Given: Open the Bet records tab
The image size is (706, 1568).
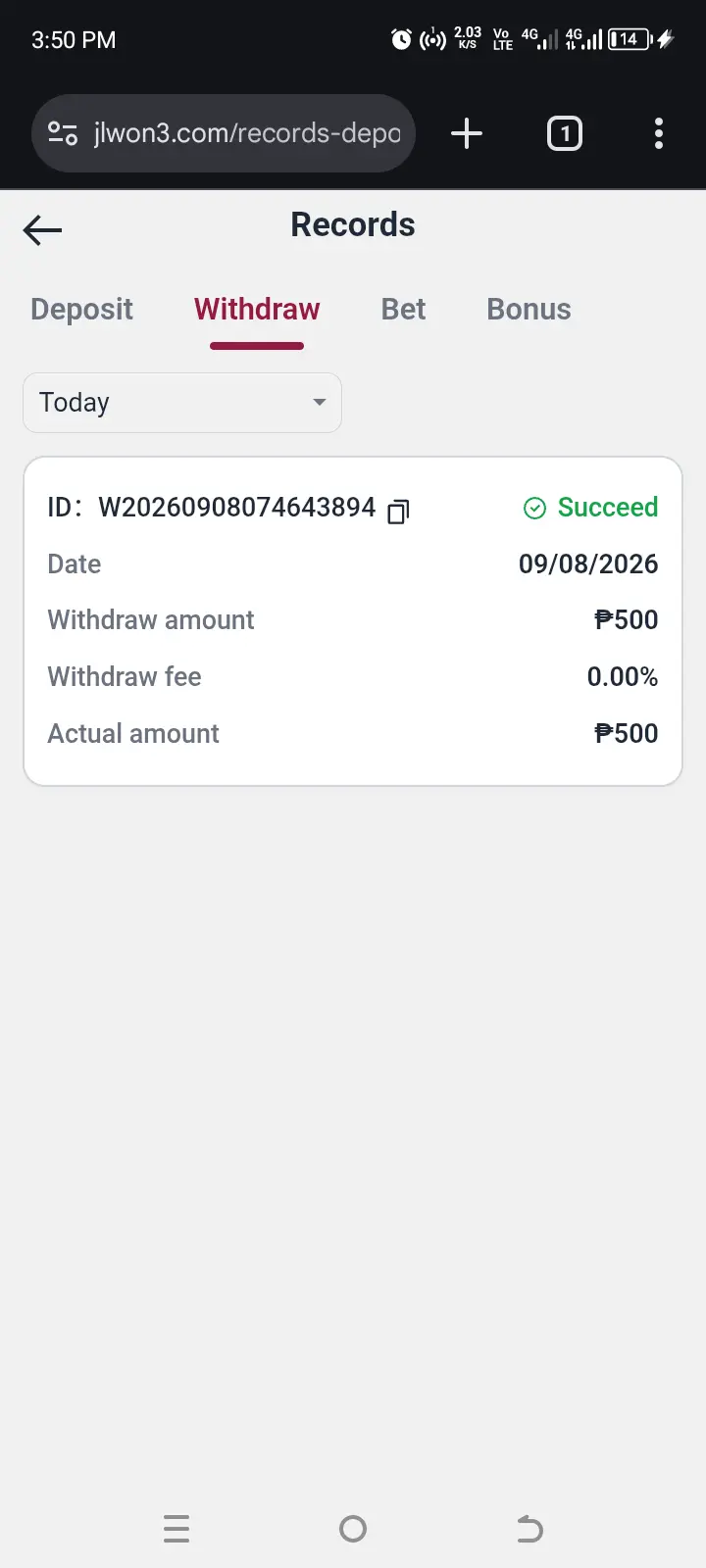Looking at the screenshot, I should (x=403, y=310).
